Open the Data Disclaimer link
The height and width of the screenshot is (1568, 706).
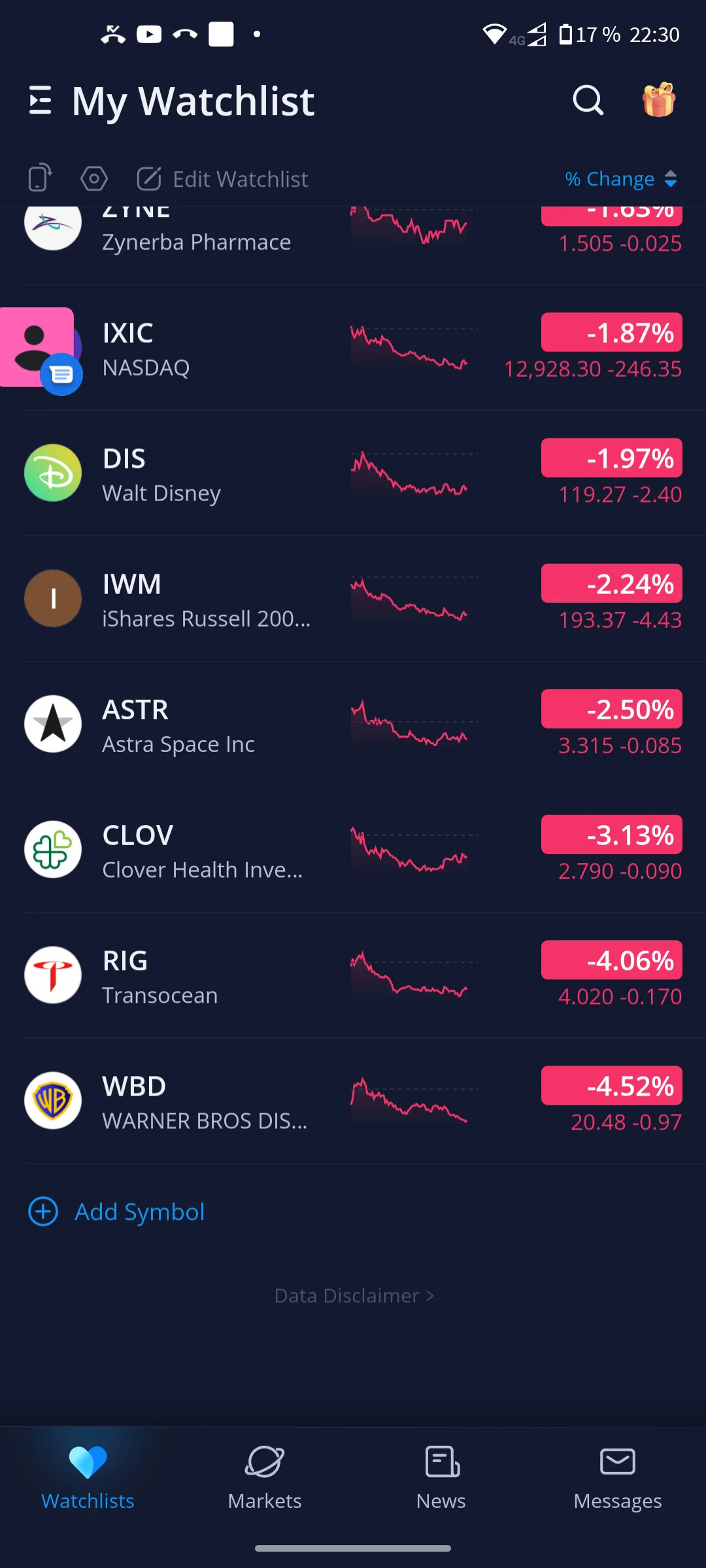click(x=354, y=1296)
